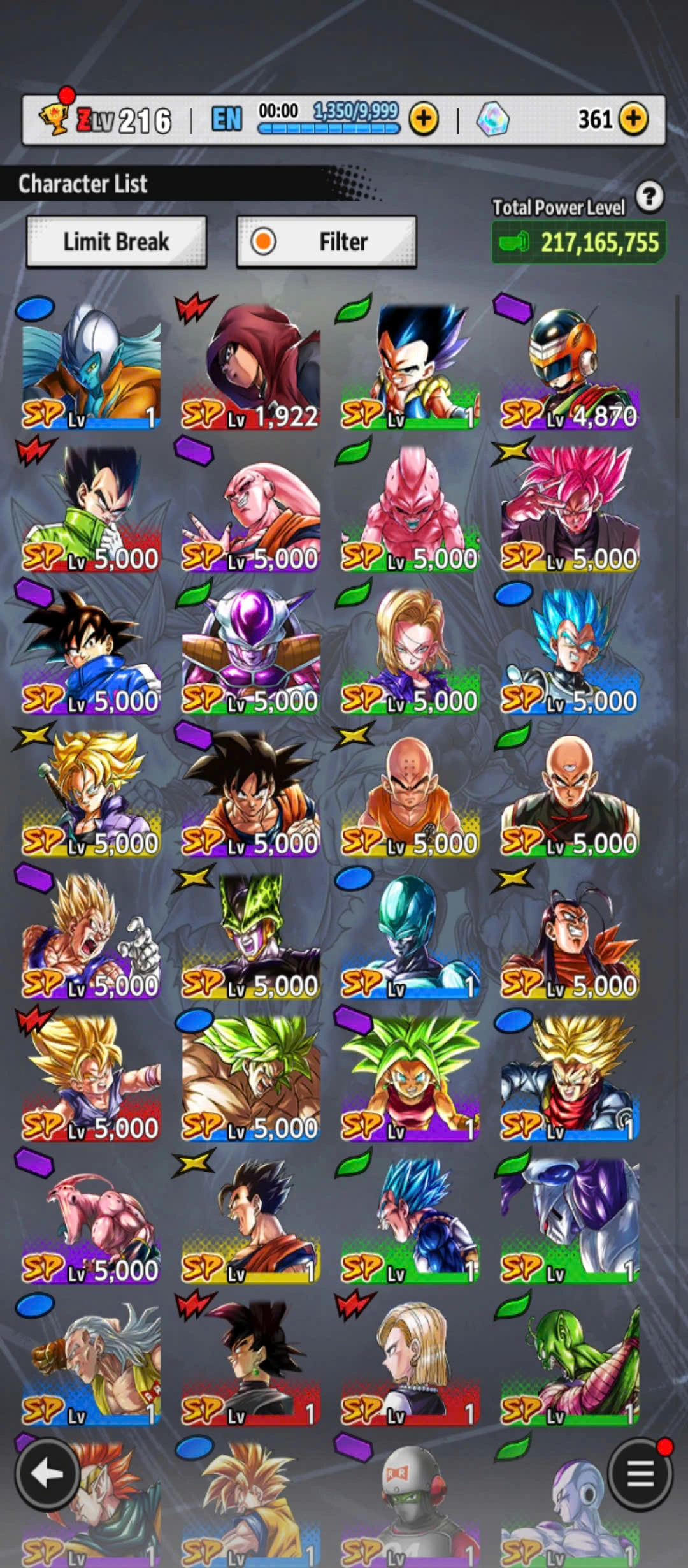Select the green-haired Kefla character tile
688x1568 pixels.
click(x=410, y=1078)
